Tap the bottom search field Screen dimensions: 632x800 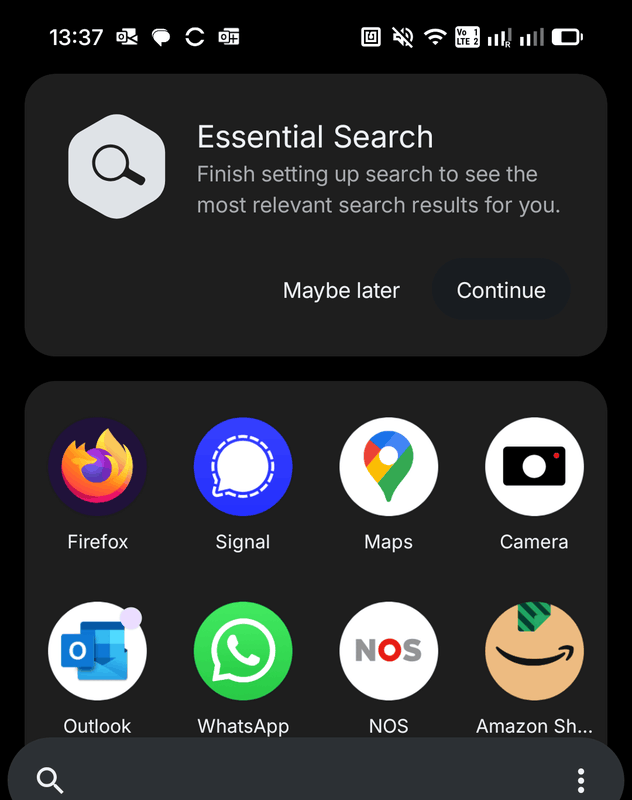pos(300,779)
